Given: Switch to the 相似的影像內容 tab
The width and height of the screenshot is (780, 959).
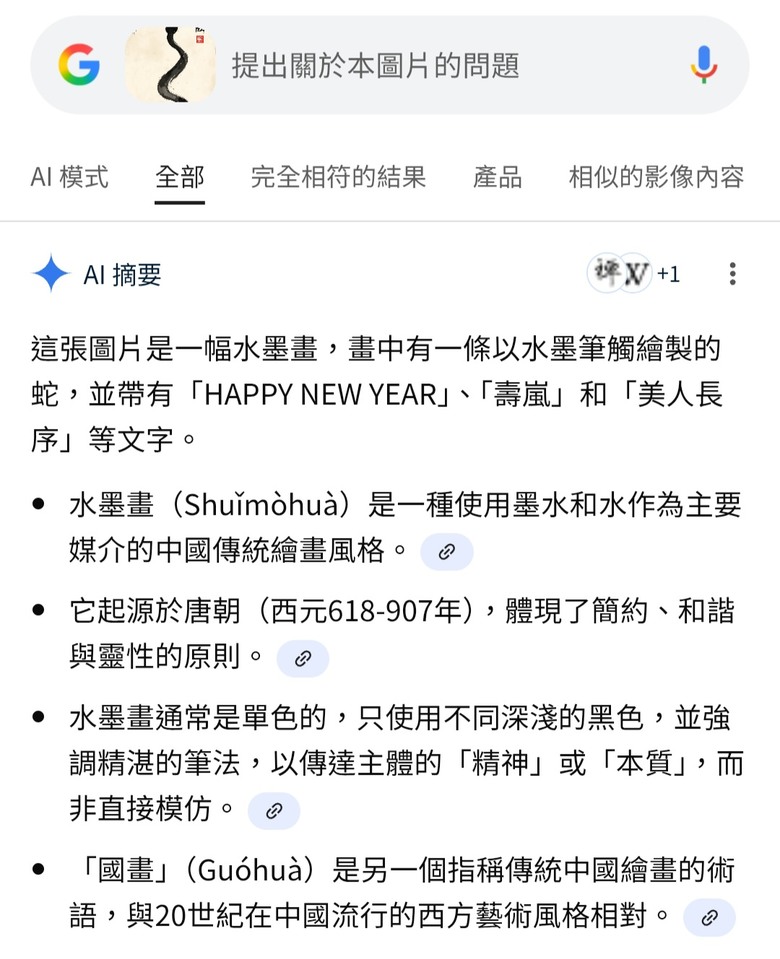Looking at the screenshot, I should [656, 177].
